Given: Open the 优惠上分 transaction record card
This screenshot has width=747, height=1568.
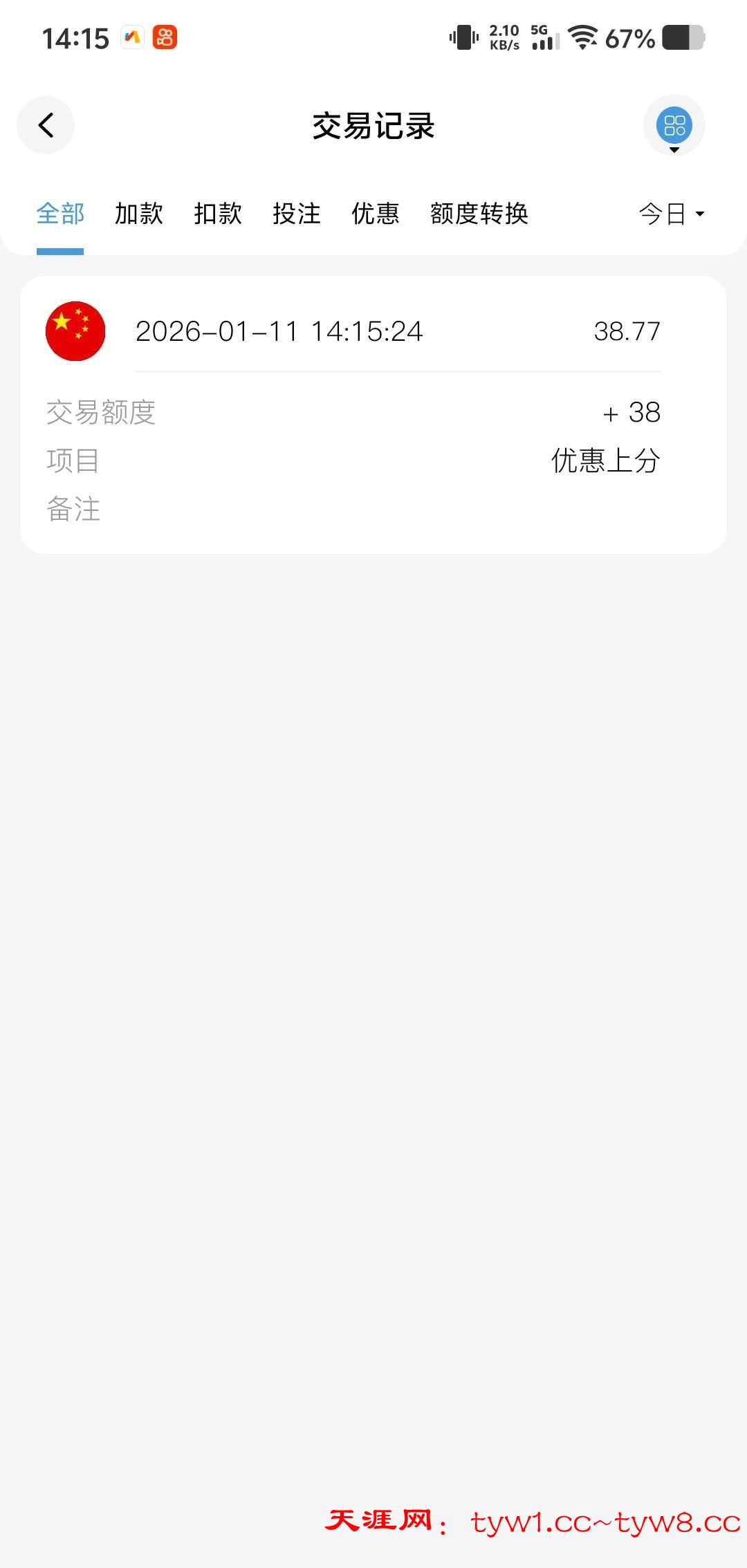Looking at the screenshot, I should (x=373, y=415).
